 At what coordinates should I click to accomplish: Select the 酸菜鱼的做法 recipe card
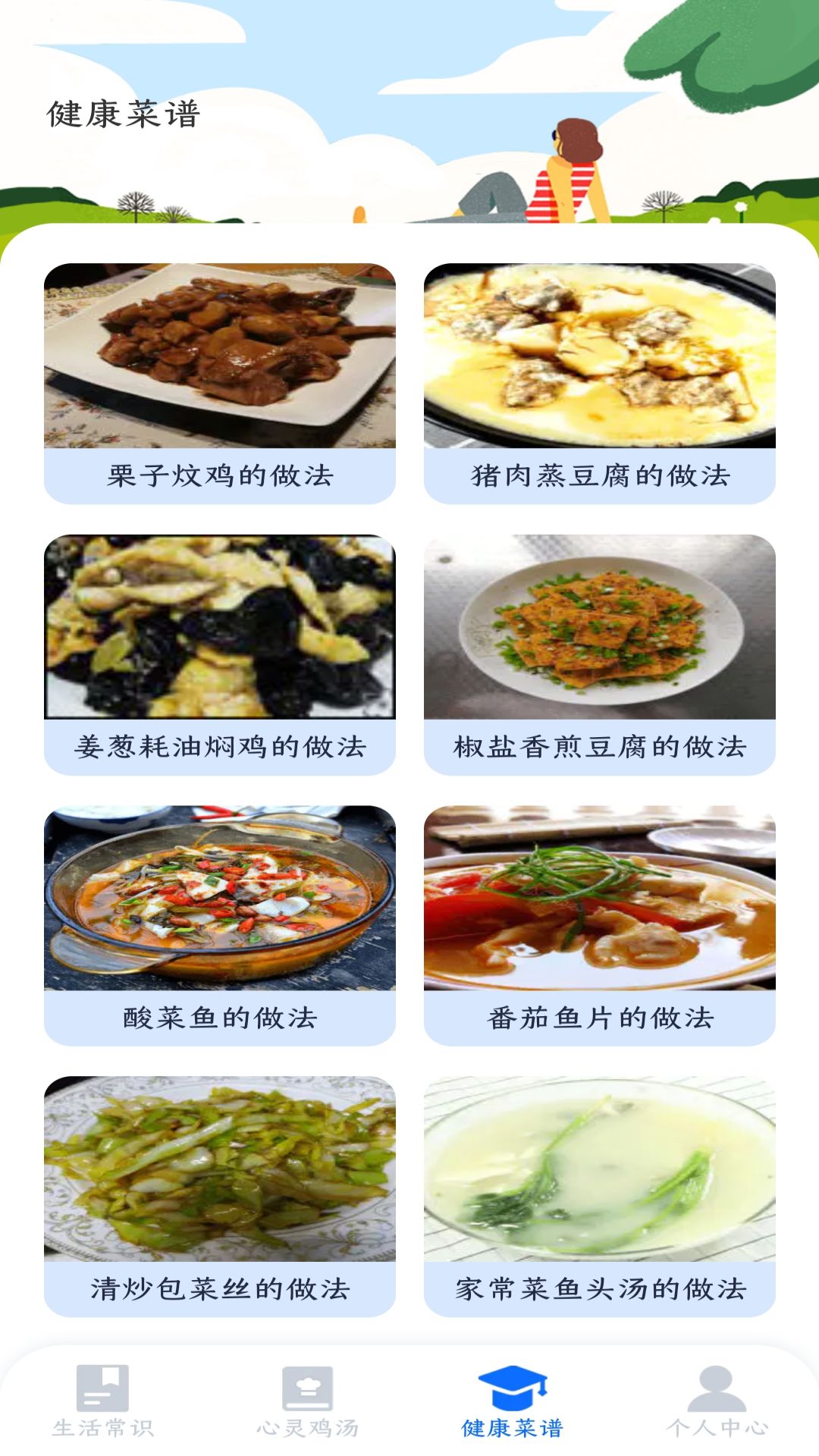tap(220, 925)
